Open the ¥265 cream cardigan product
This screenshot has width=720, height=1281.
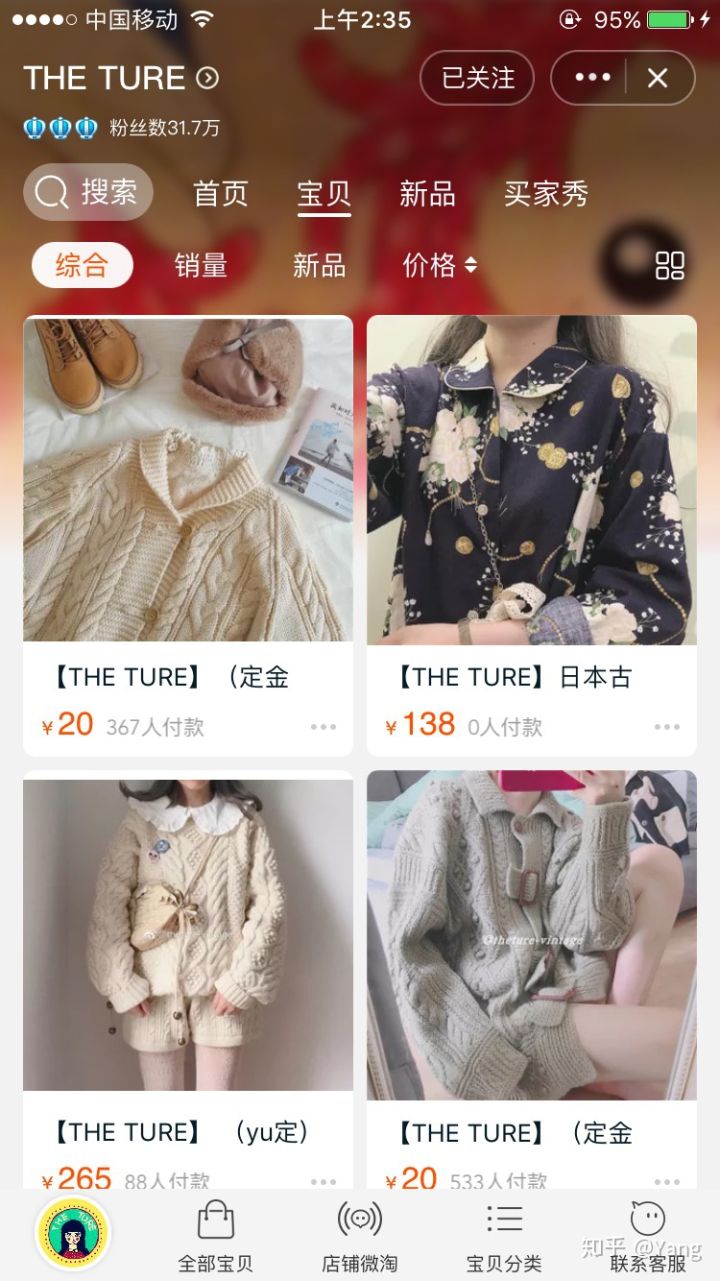(x=188, y=935)
